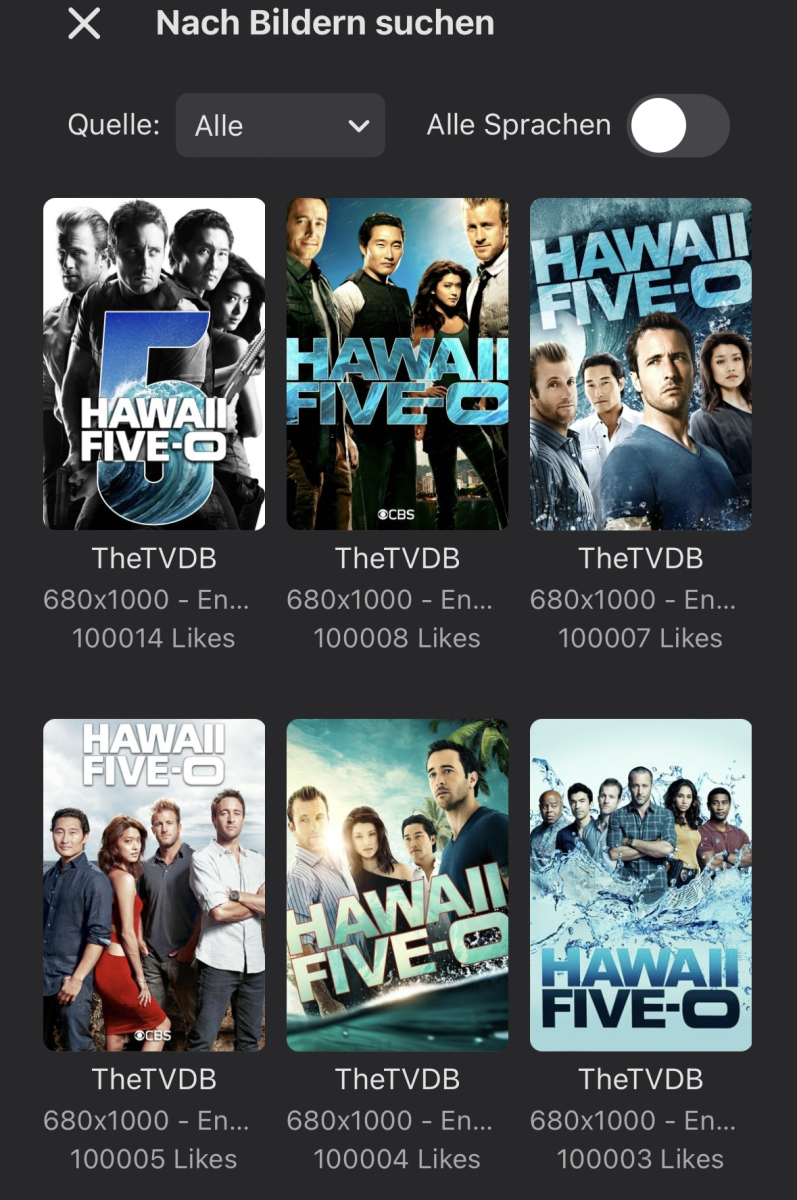Pick the poster with 100007 Likes

tap(640, 364)
